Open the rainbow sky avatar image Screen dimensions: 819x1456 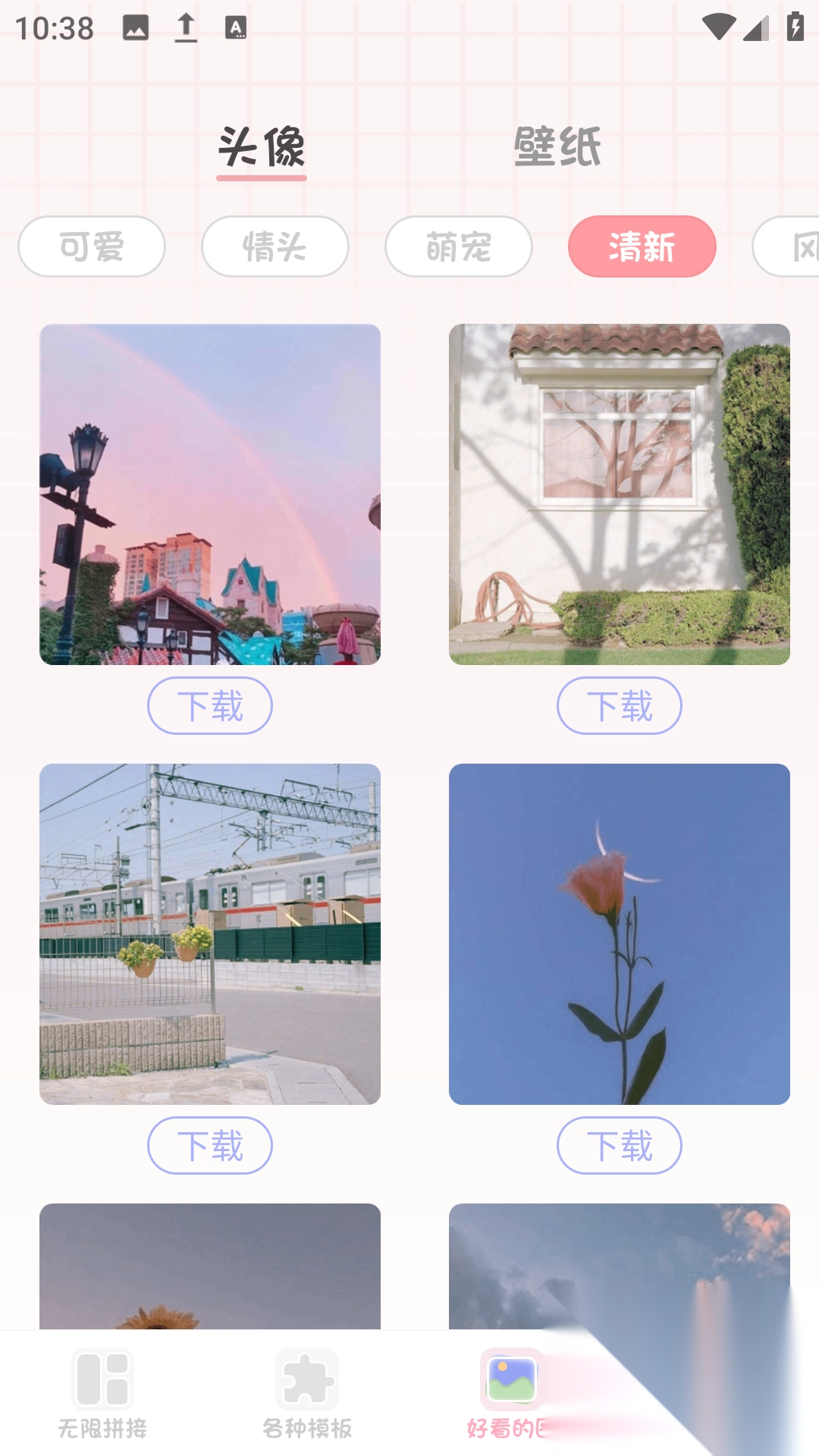tap(210, 494)
